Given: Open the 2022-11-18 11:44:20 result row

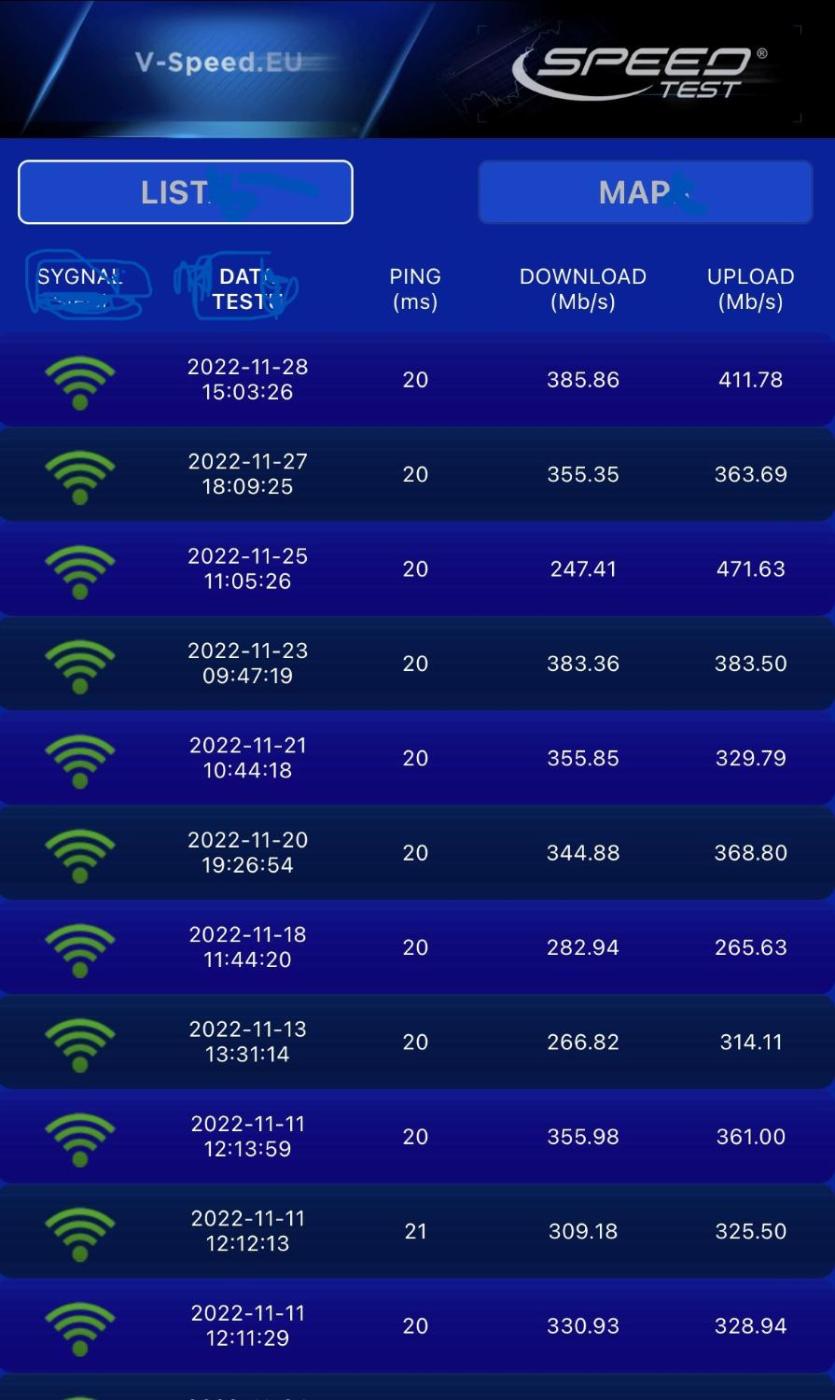Looking at the screenshot, I should [417, 947].
